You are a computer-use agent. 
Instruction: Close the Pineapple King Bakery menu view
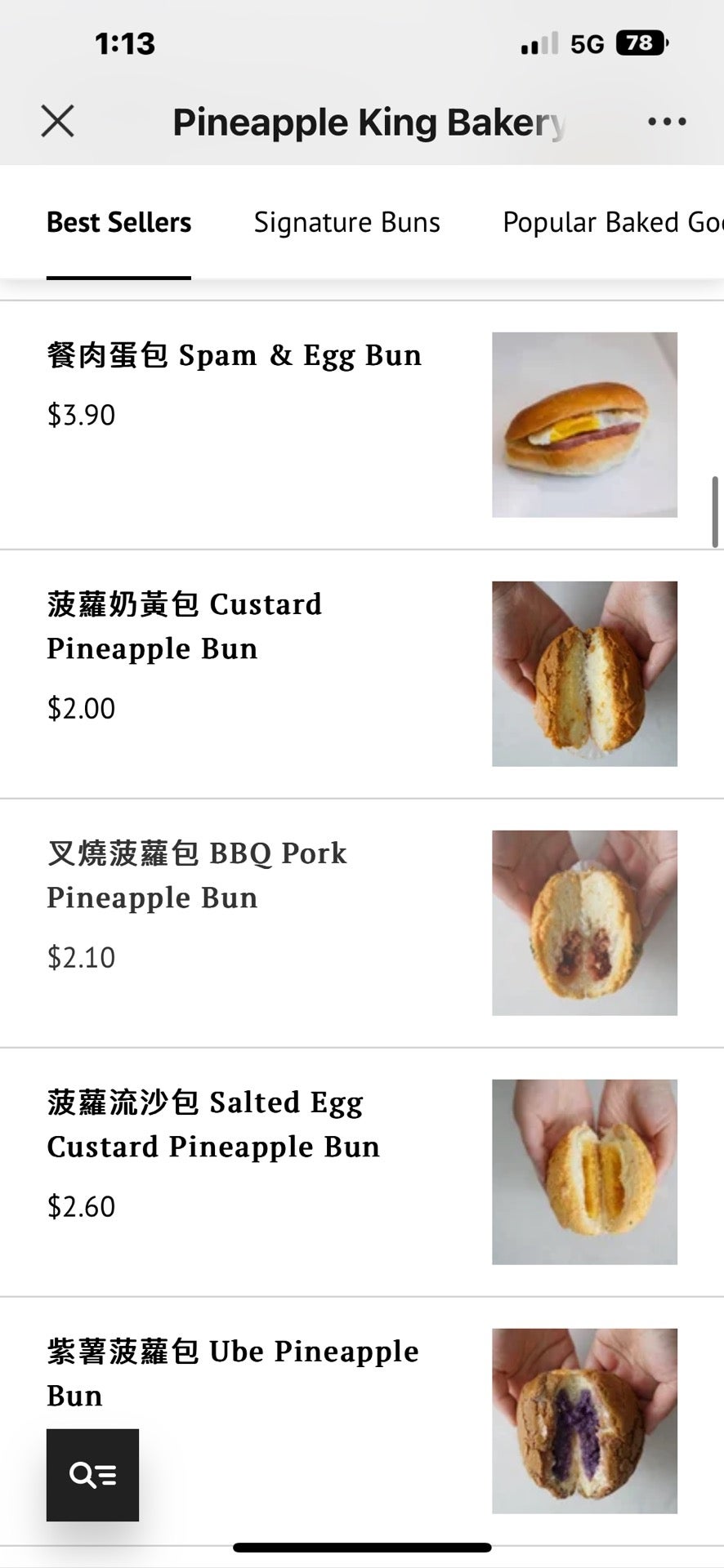(56, 121)
